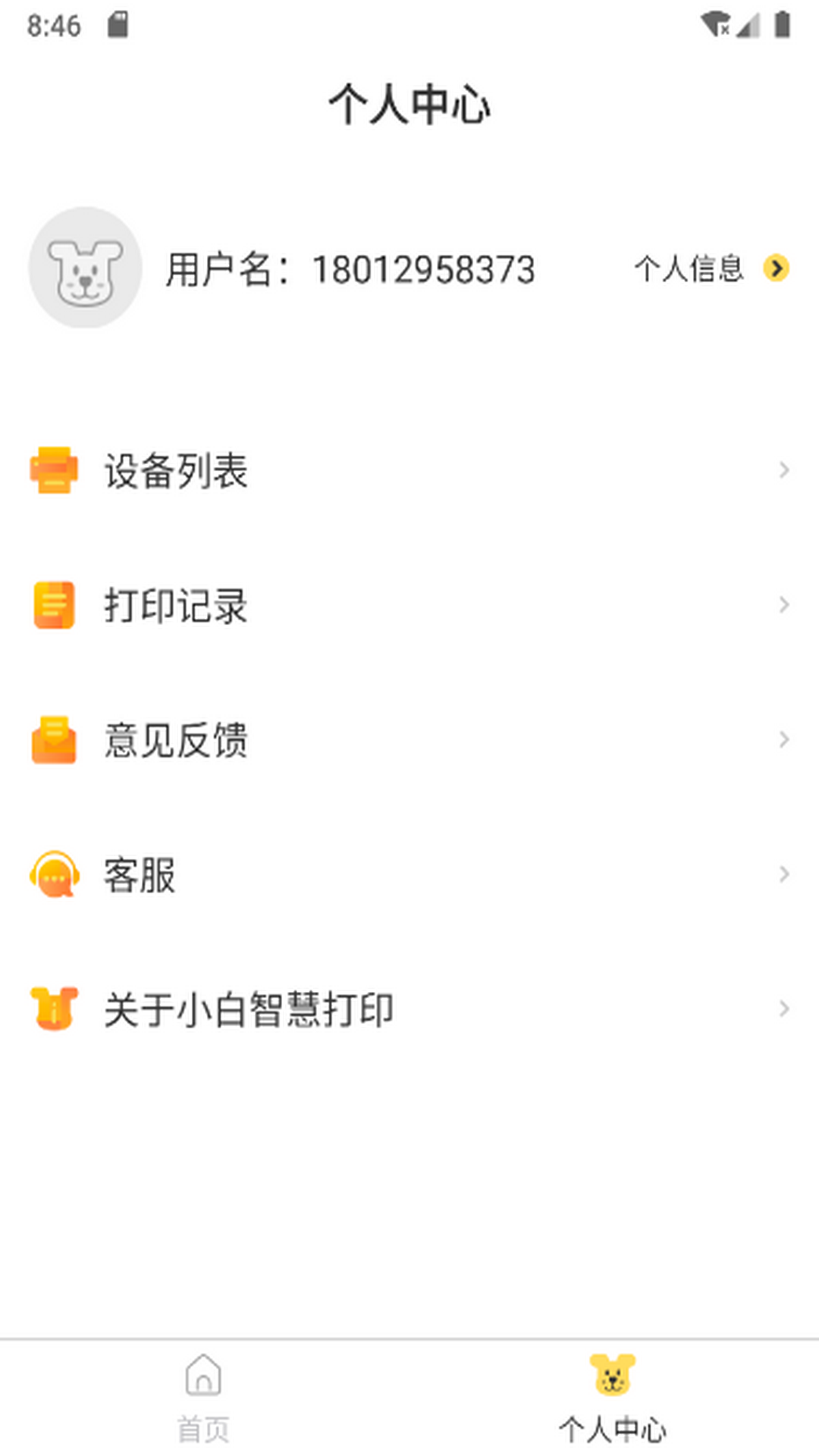Viewport: 819px width, 1456px height.
Task: Open 个人信息 profile details
Action: (x=710, y=268)
